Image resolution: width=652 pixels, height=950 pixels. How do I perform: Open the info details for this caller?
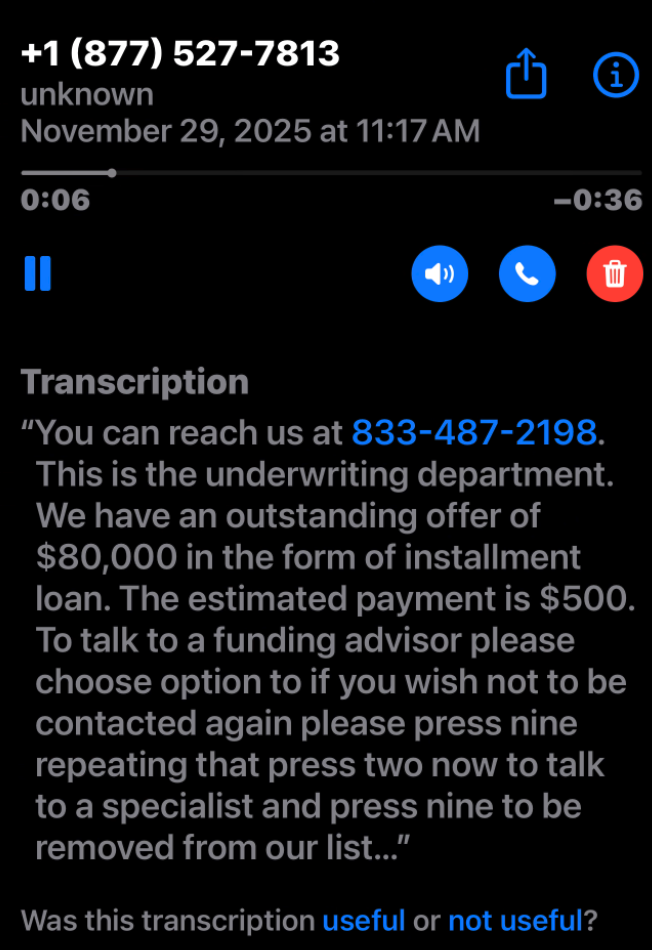tap(615, 74)
